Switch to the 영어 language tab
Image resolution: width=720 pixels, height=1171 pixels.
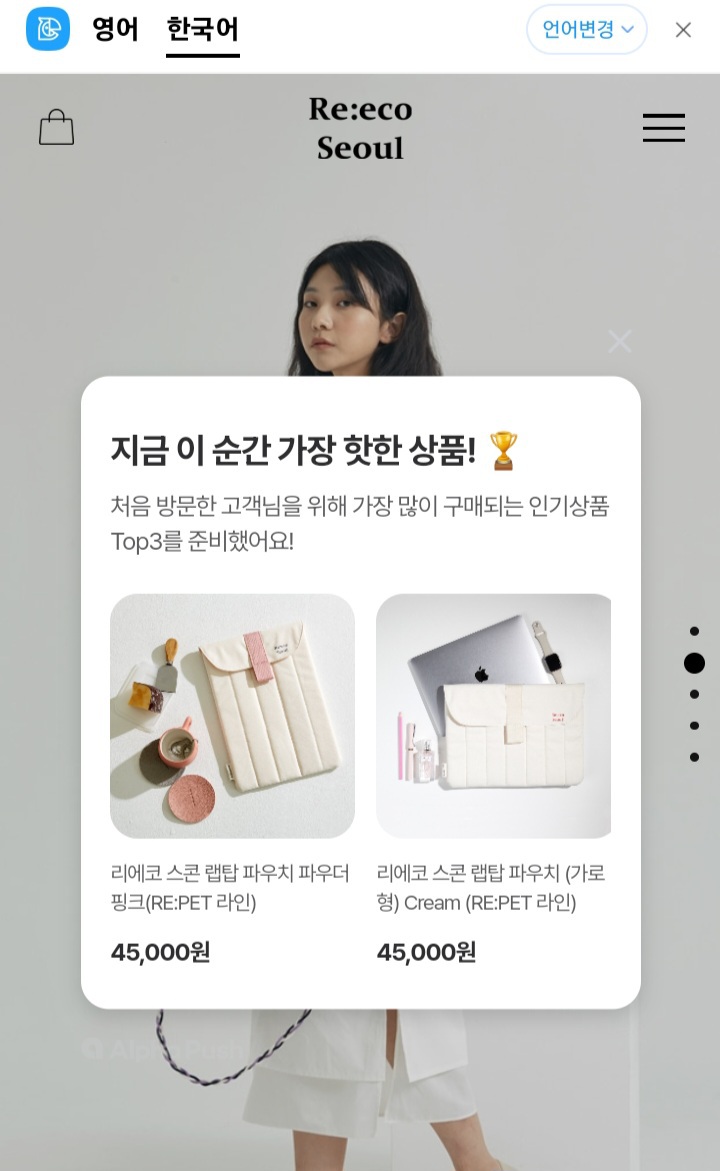(x=115, y=29)
